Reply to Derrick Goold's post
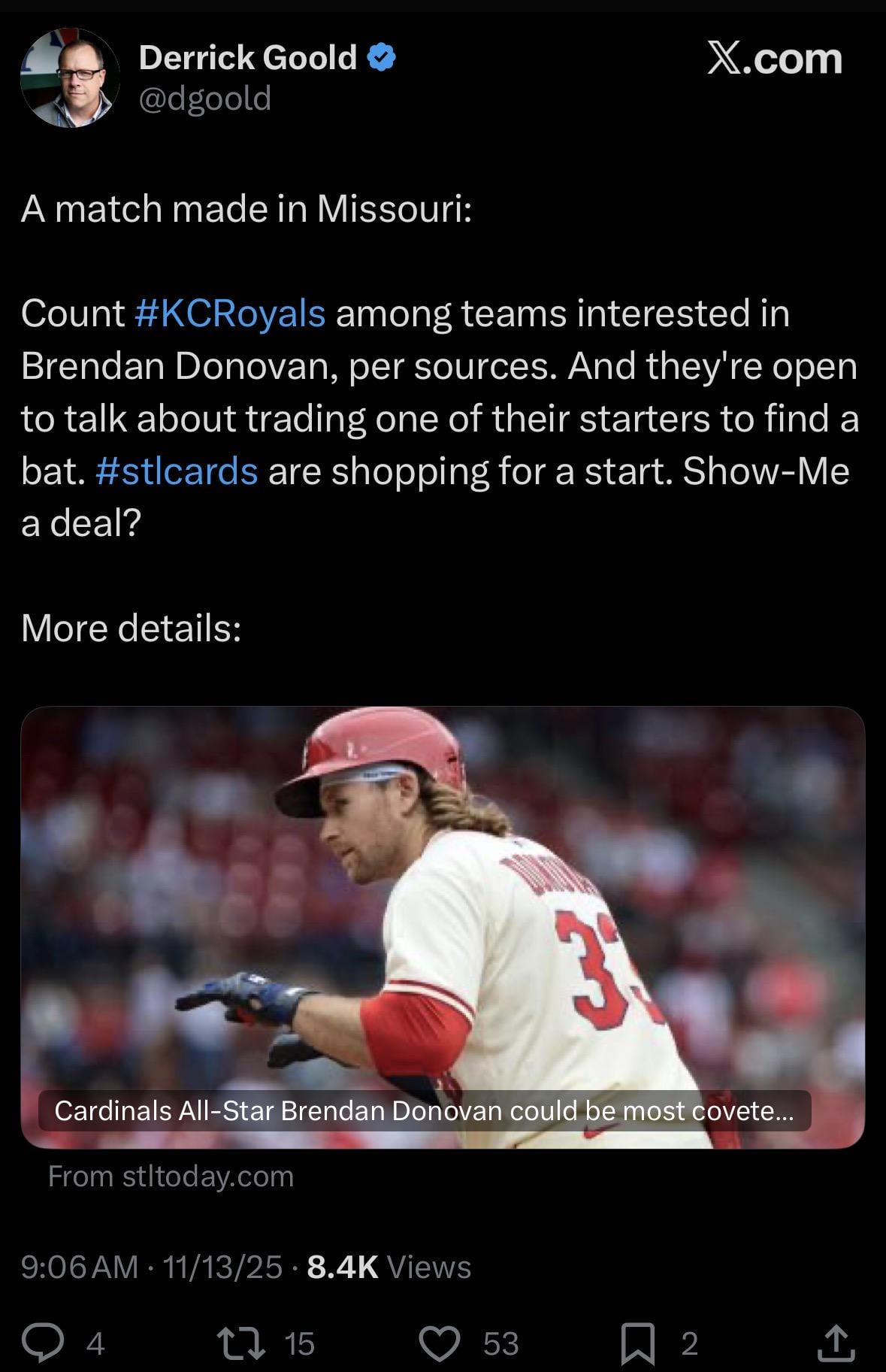886x1372 pixels. pos(43,1343)
